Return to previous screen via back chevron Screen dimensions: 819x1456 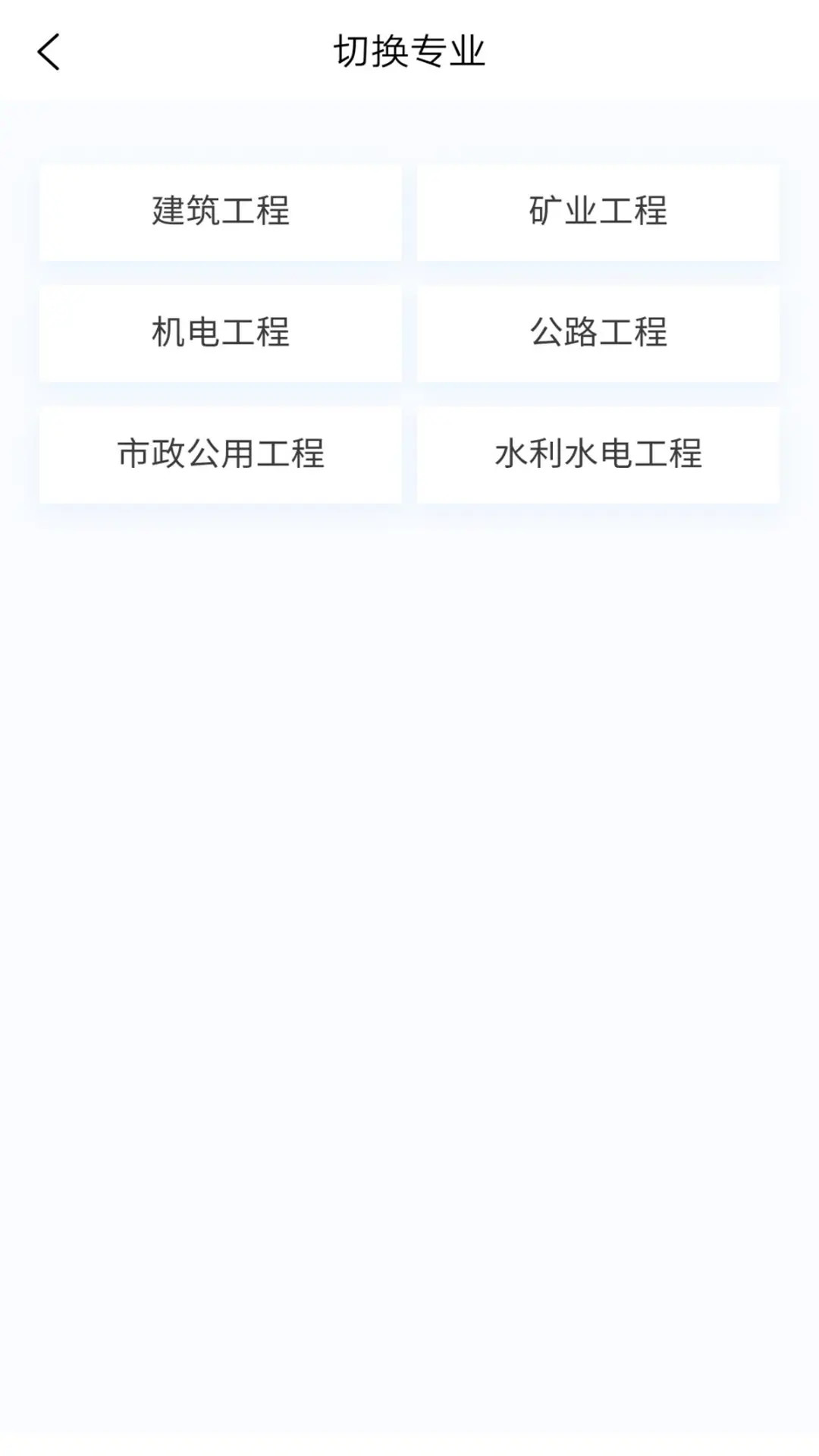48,53
